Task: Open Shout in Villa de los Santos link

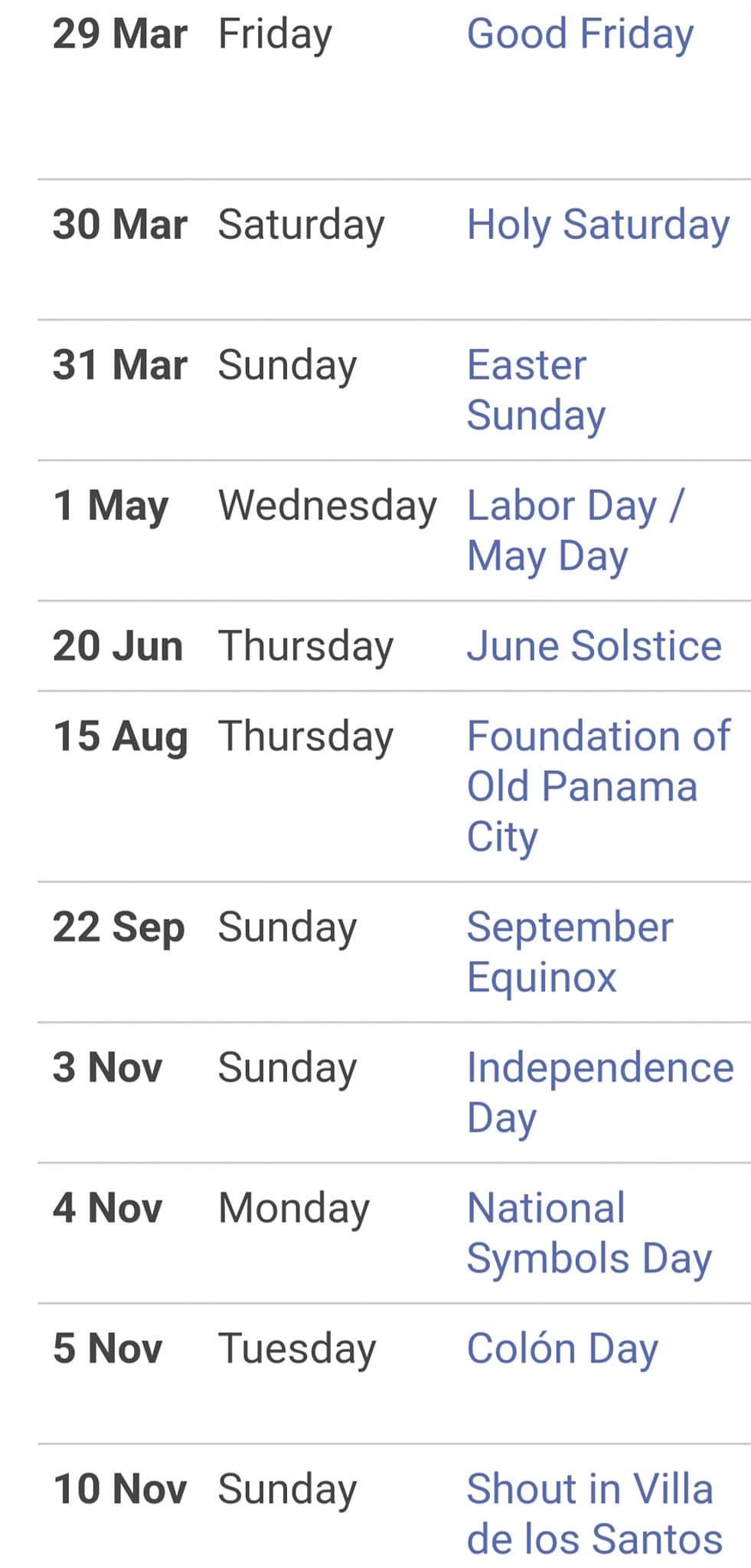Action: click(x=593, y=1514)
